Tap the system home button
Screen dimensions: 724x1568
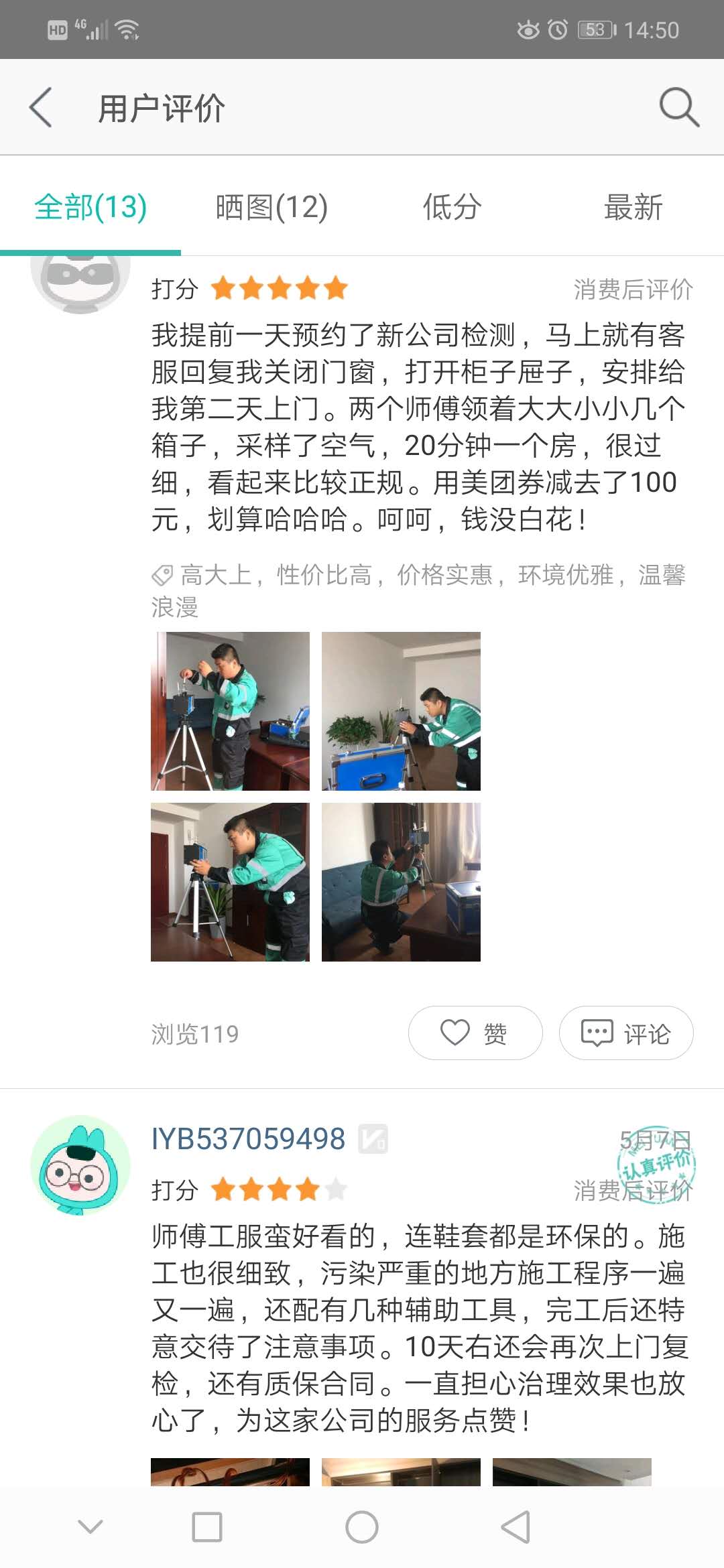point(362,1527)
